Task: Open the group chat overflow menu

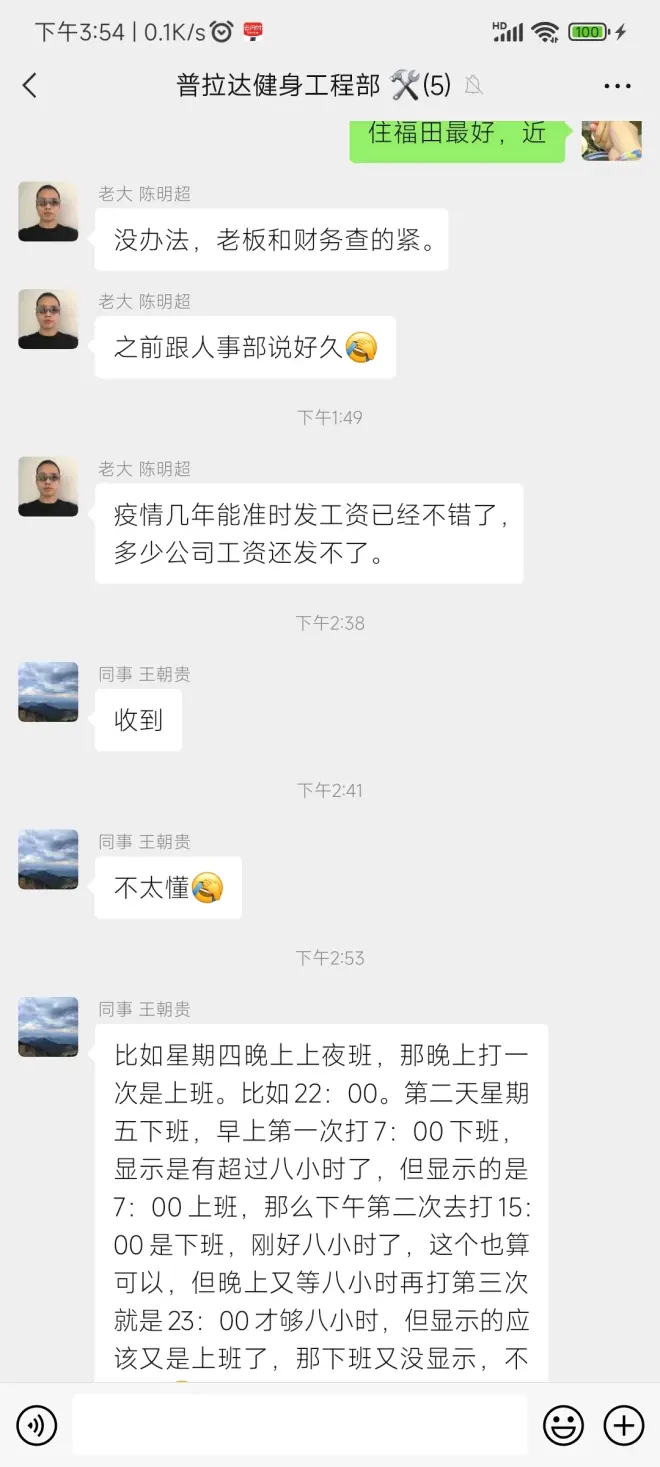Action: click(x=617, y=87)
